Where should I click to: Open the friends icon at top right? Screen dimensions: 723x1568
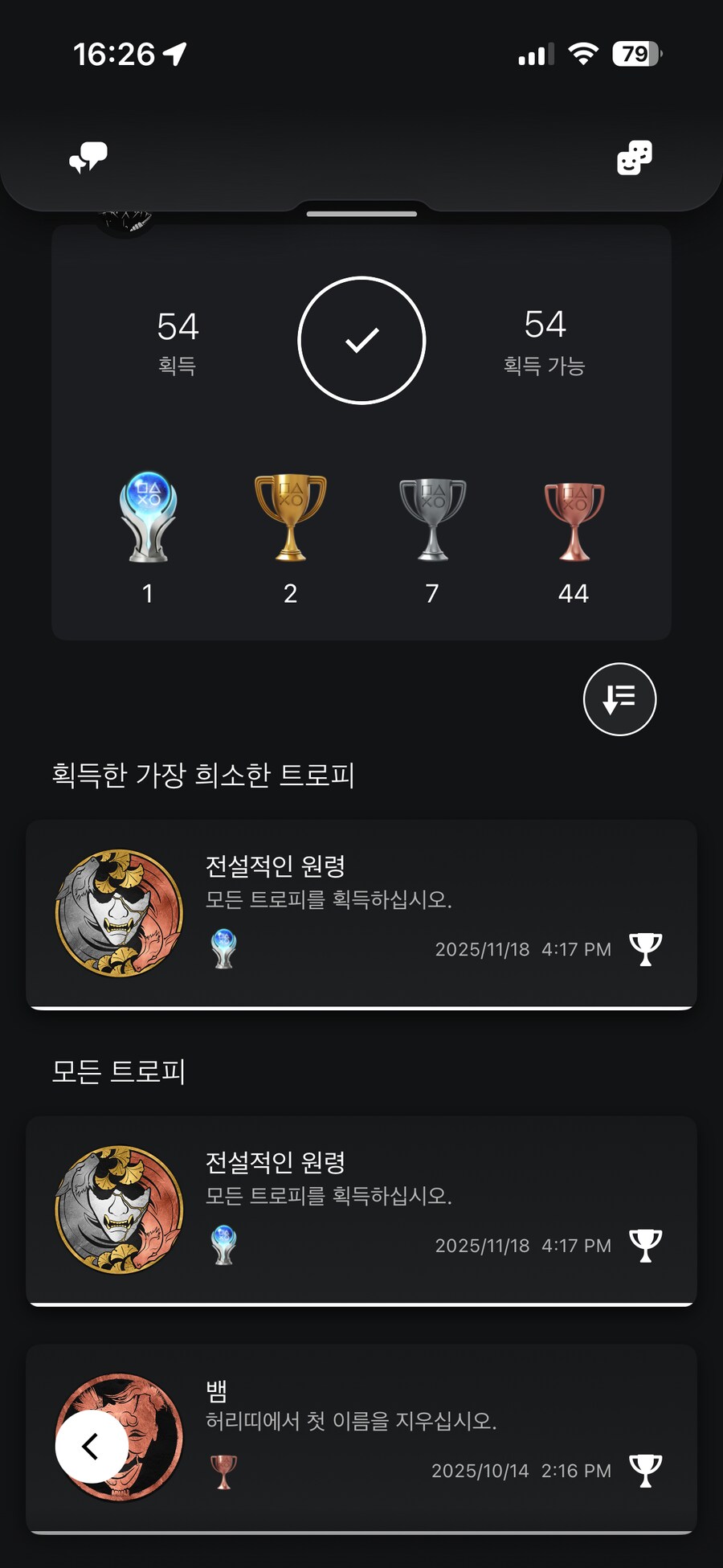[x=634, y=157]
